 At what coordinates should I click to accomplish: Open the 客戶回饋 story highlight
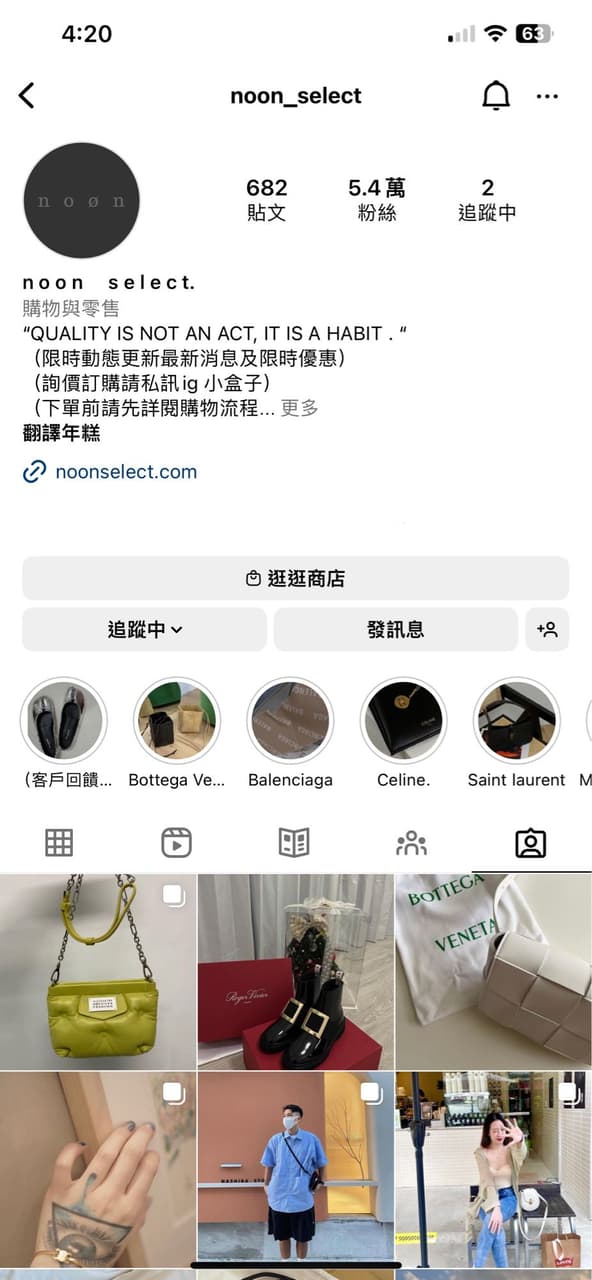click(64, 721)
